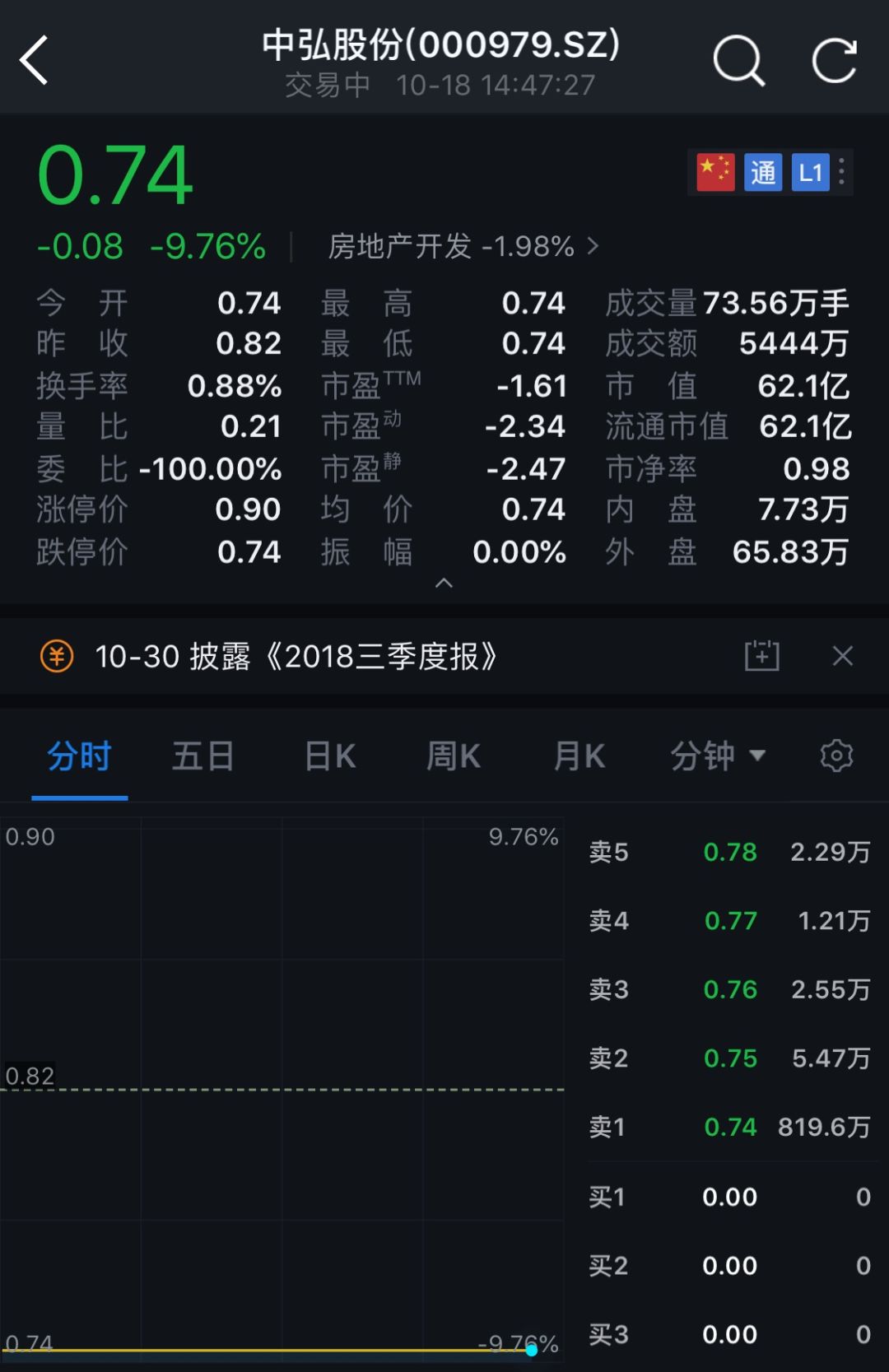The width and height of the screenshot is (889, 1372).
Task: Show the 月K chart
Action: coord(579,756)
